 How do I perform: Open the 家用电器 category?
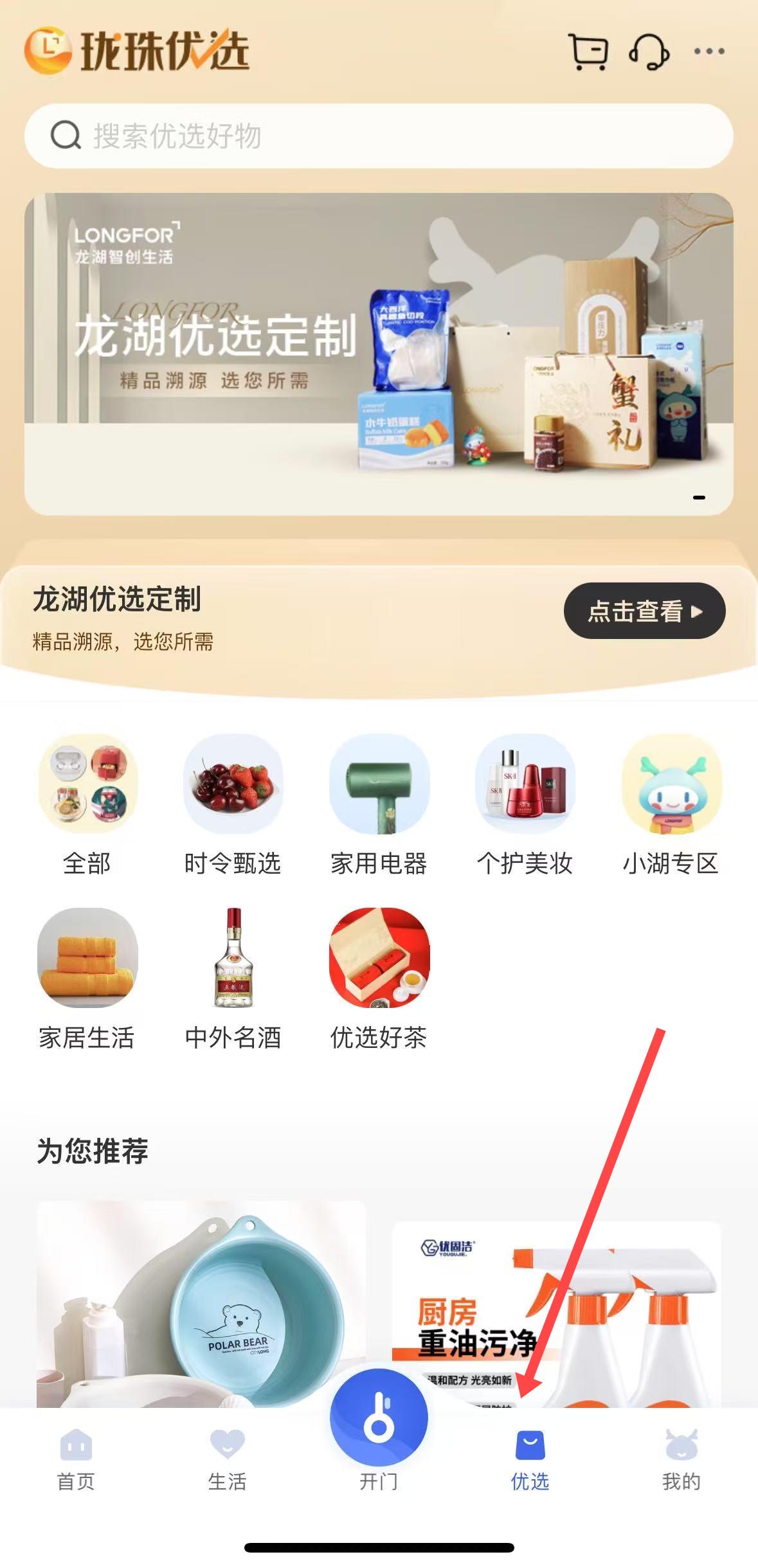click(x=379, y=804)
